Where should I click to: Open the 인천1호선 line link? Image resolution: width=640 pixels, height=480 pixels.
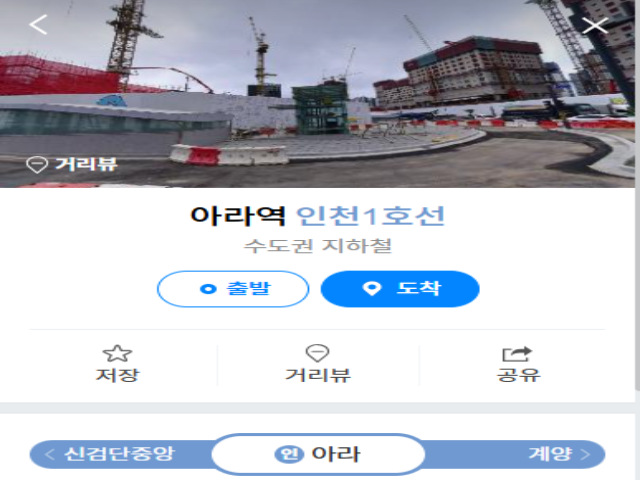click(x=371, y=216)
